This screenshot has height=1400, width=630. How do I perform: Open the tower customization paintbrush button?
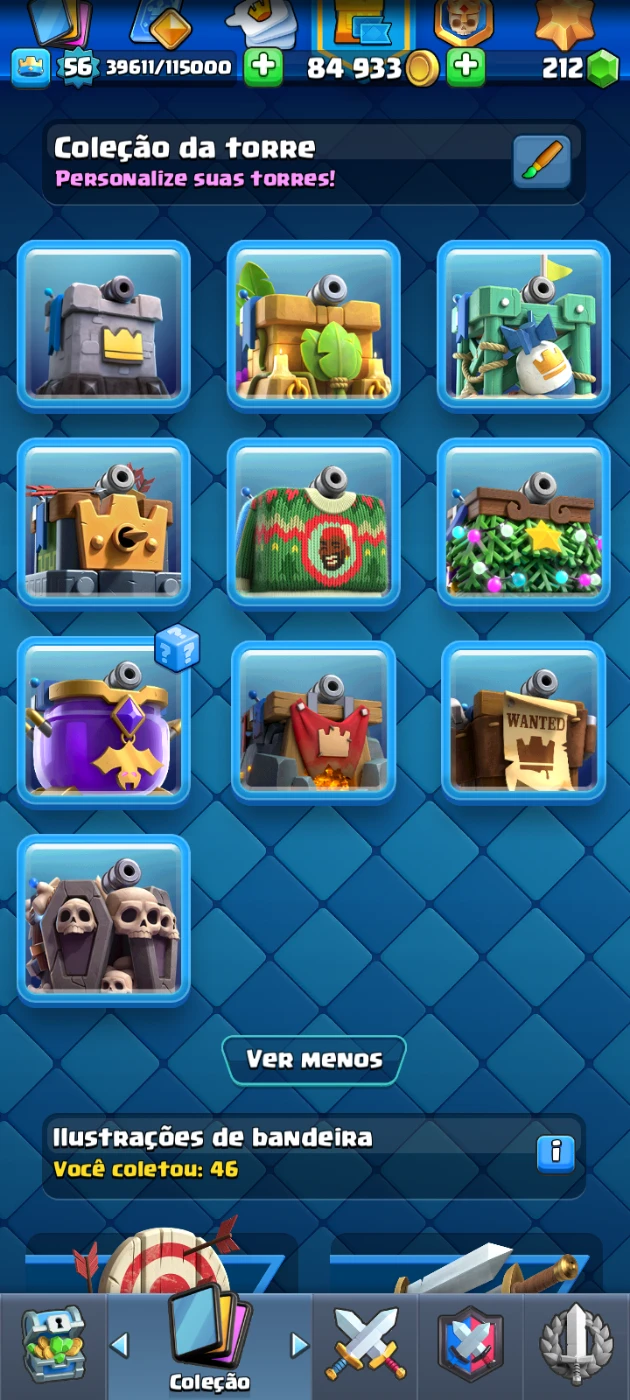pos(542,162)
